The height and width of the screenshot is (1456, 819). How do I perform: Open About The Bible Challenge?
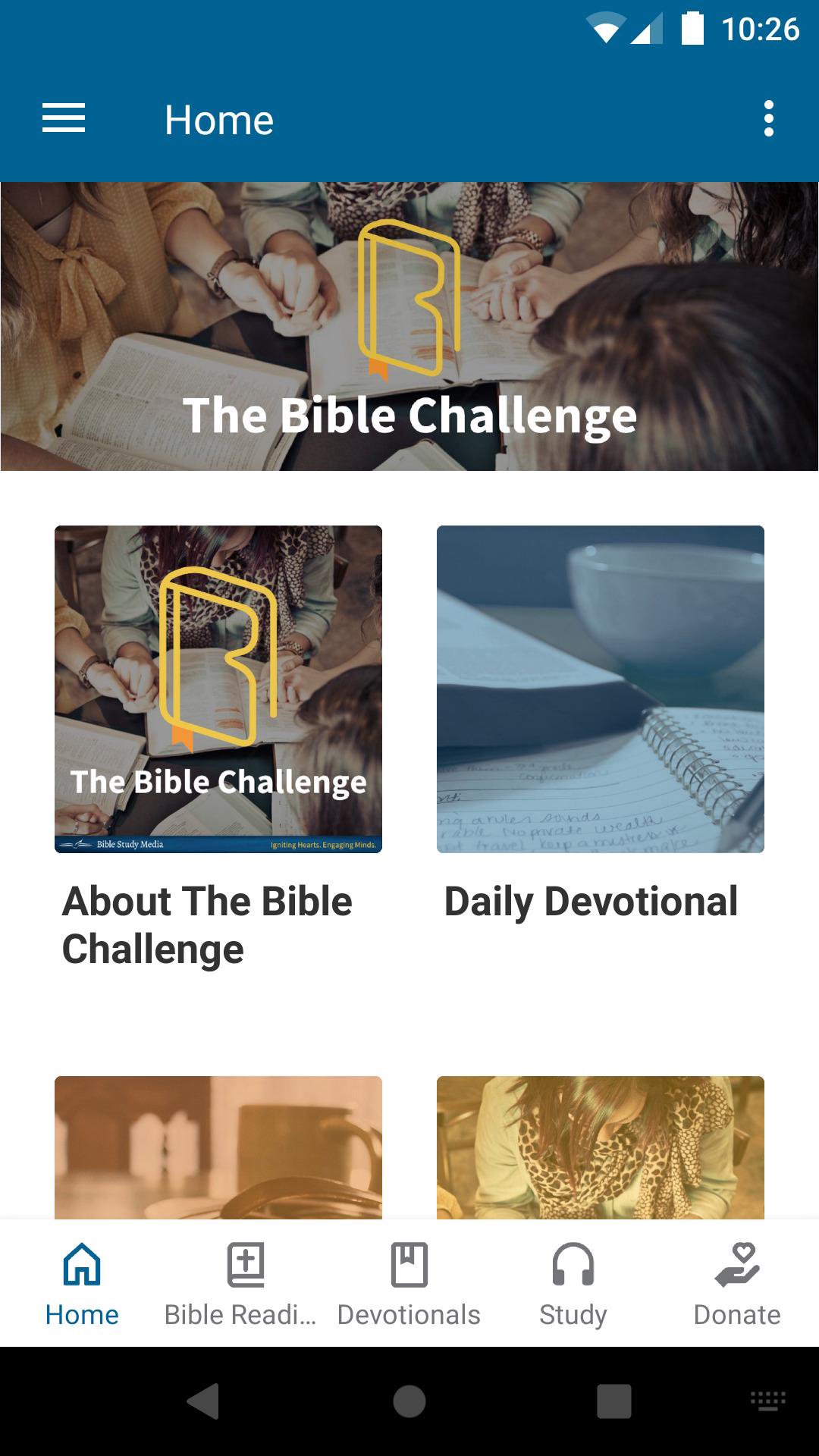click(209, 924)
